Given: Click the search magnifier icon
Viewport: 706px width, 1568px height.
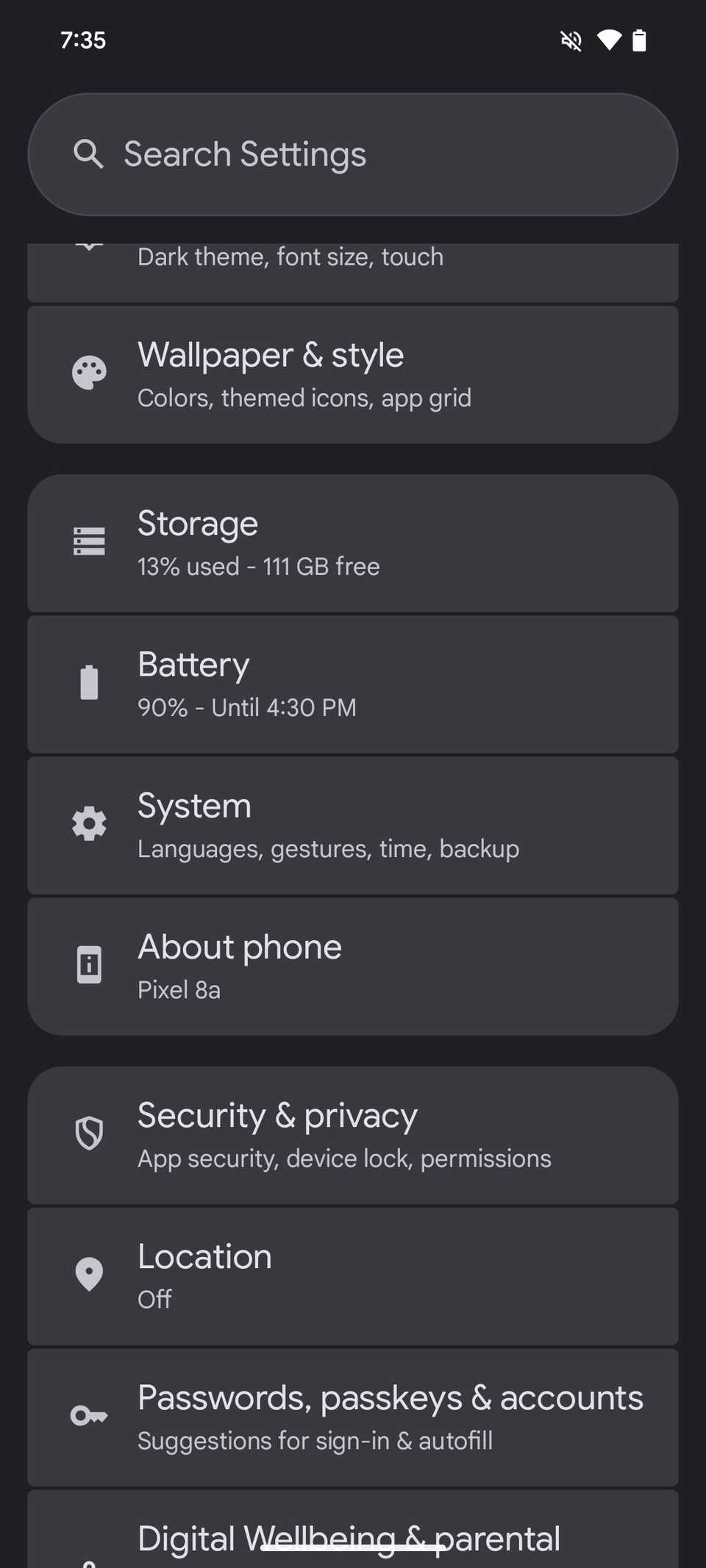Looking at the screenshot, I should 89,154.
